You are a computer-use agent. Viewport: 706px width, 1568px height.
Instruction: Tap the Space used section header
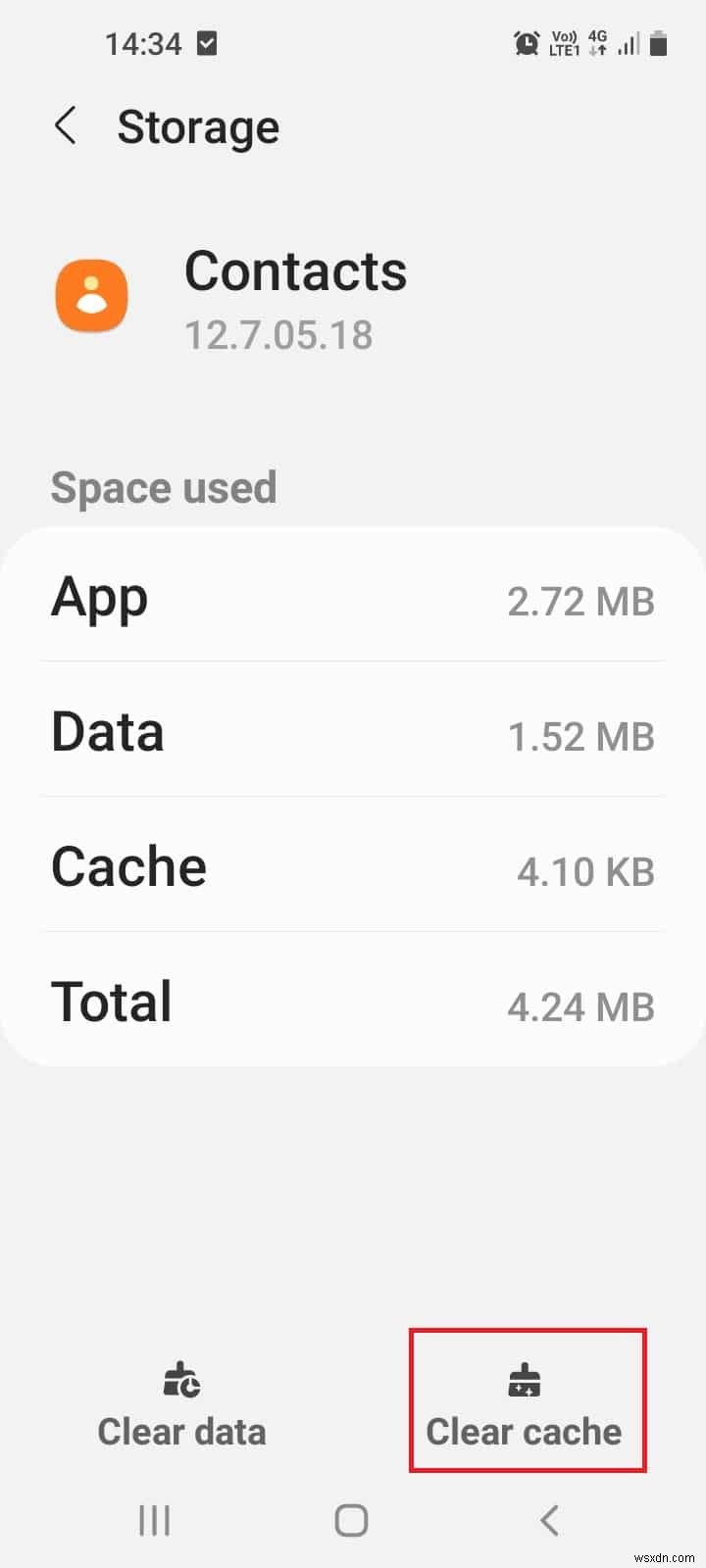(x=163, y=487)
